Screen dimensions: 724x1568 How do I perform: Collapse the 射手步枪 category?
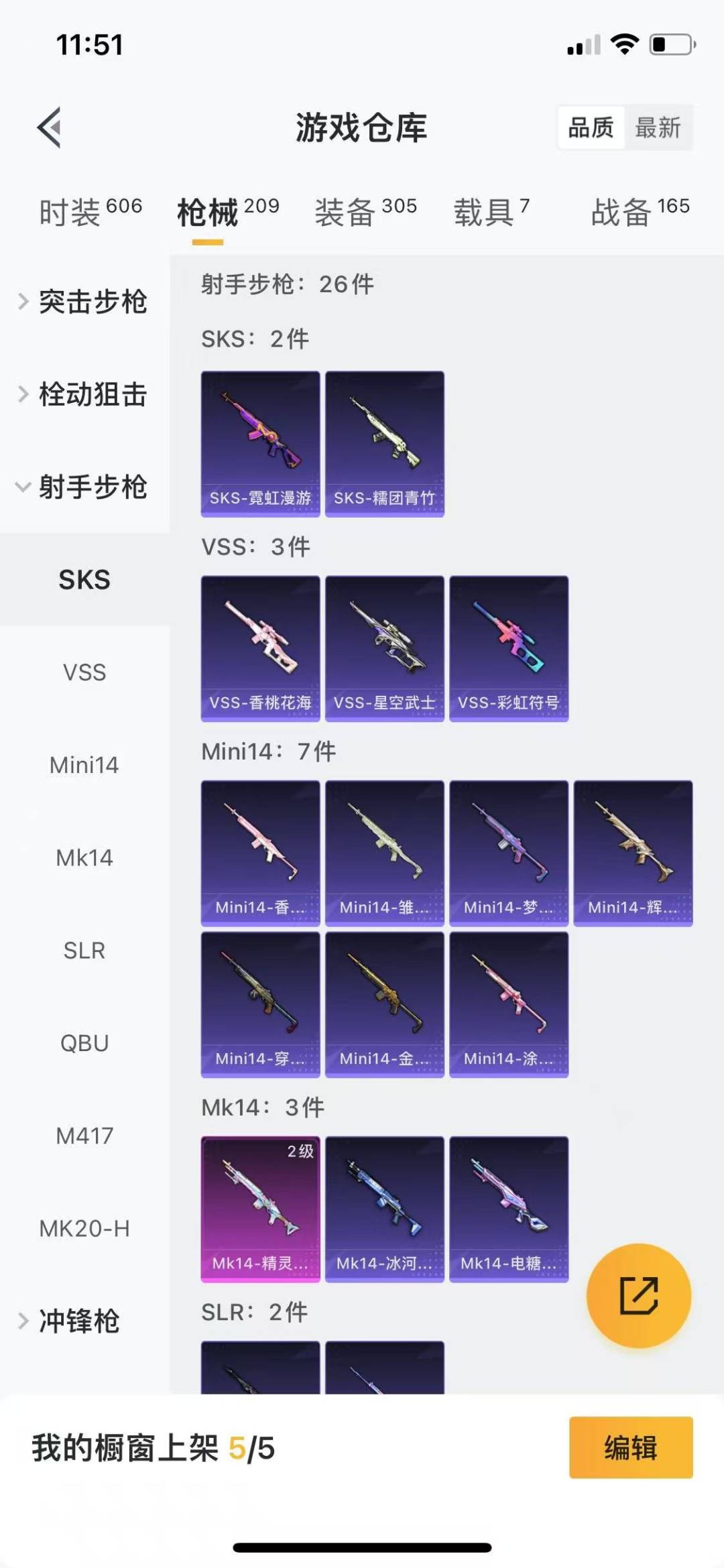[84, 487]
